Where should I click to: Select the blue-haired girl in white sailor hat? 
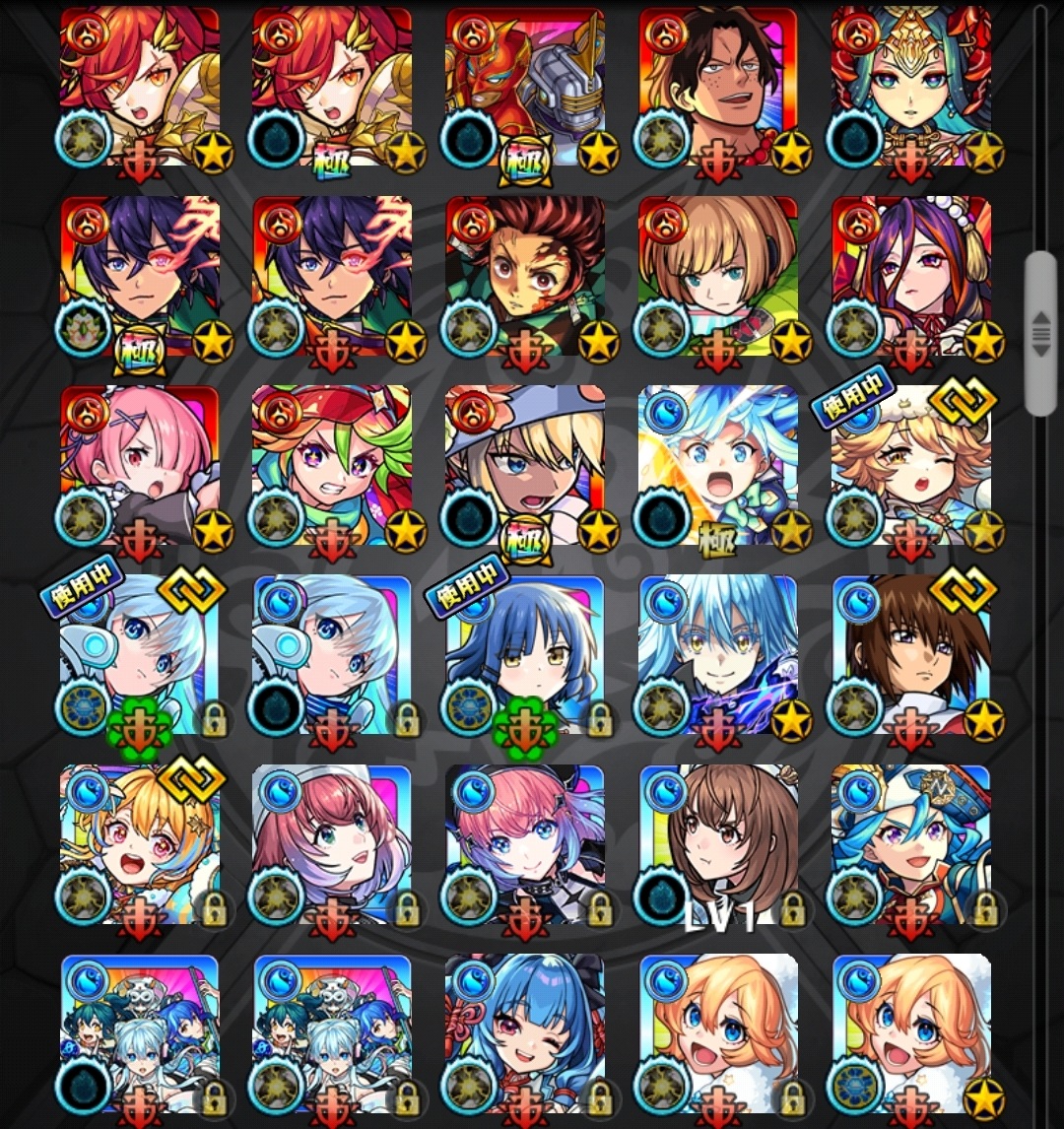910,844
